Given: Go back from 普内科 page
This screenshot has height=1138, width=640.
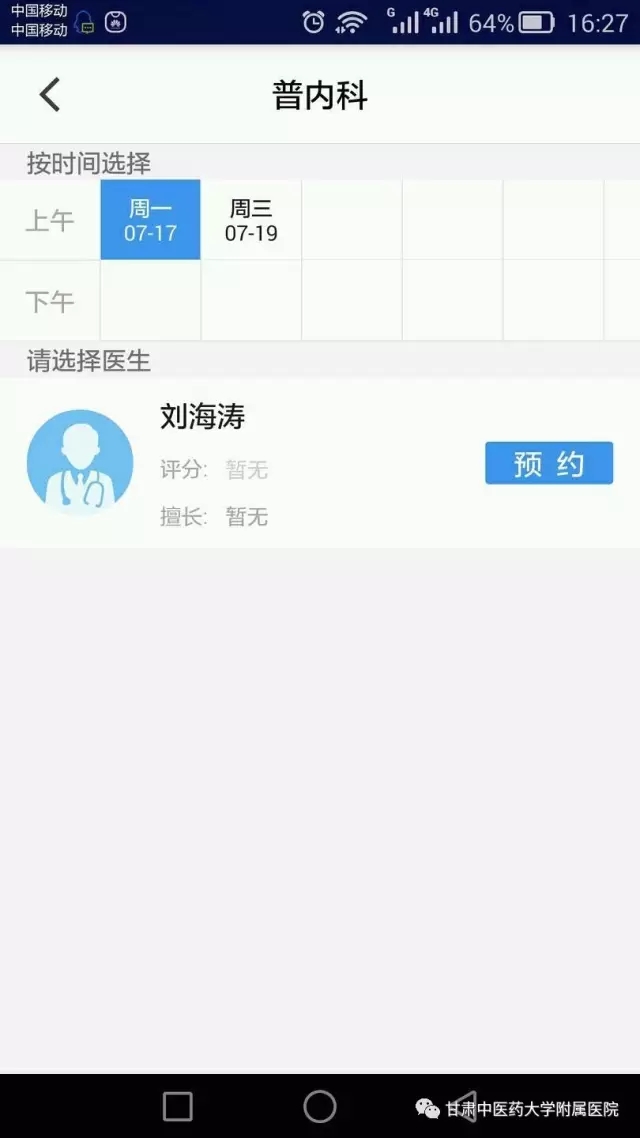Looking at the screenshot, I should [x=50, y=95].
